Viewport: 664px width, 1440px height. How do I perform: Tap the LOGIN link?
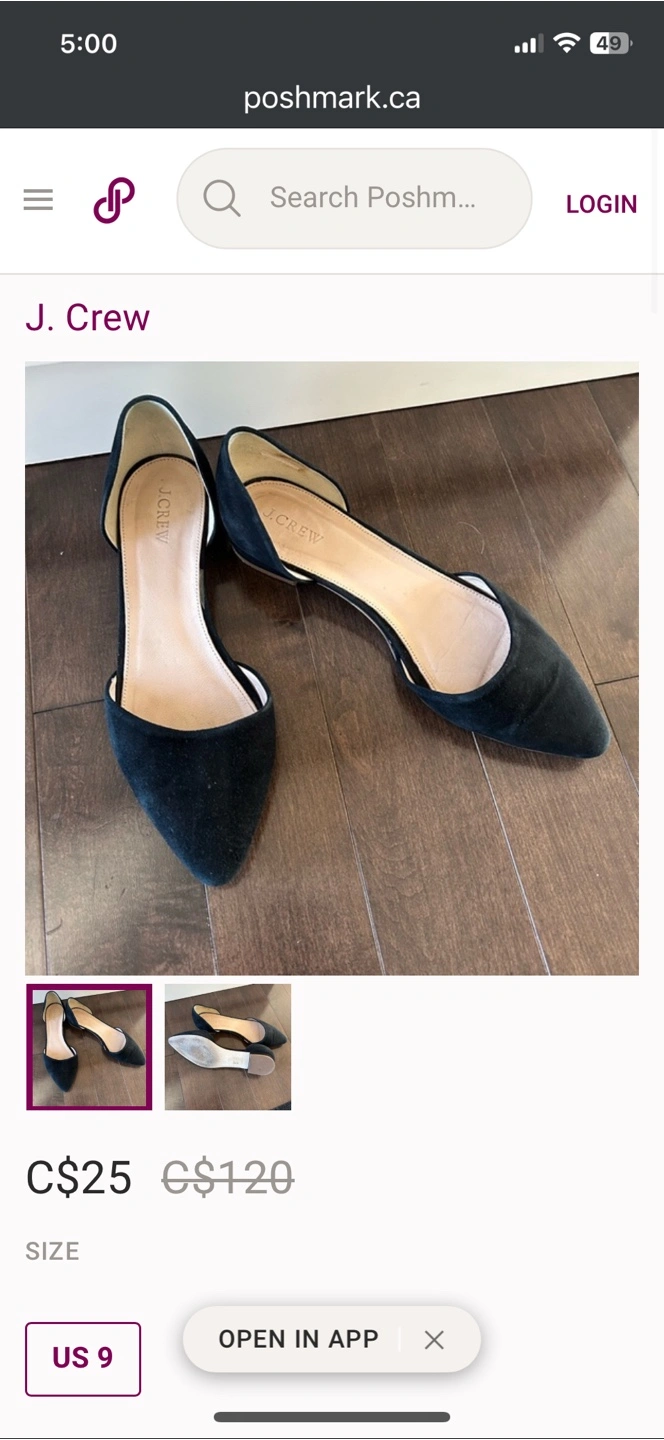(x=601, y=204)
